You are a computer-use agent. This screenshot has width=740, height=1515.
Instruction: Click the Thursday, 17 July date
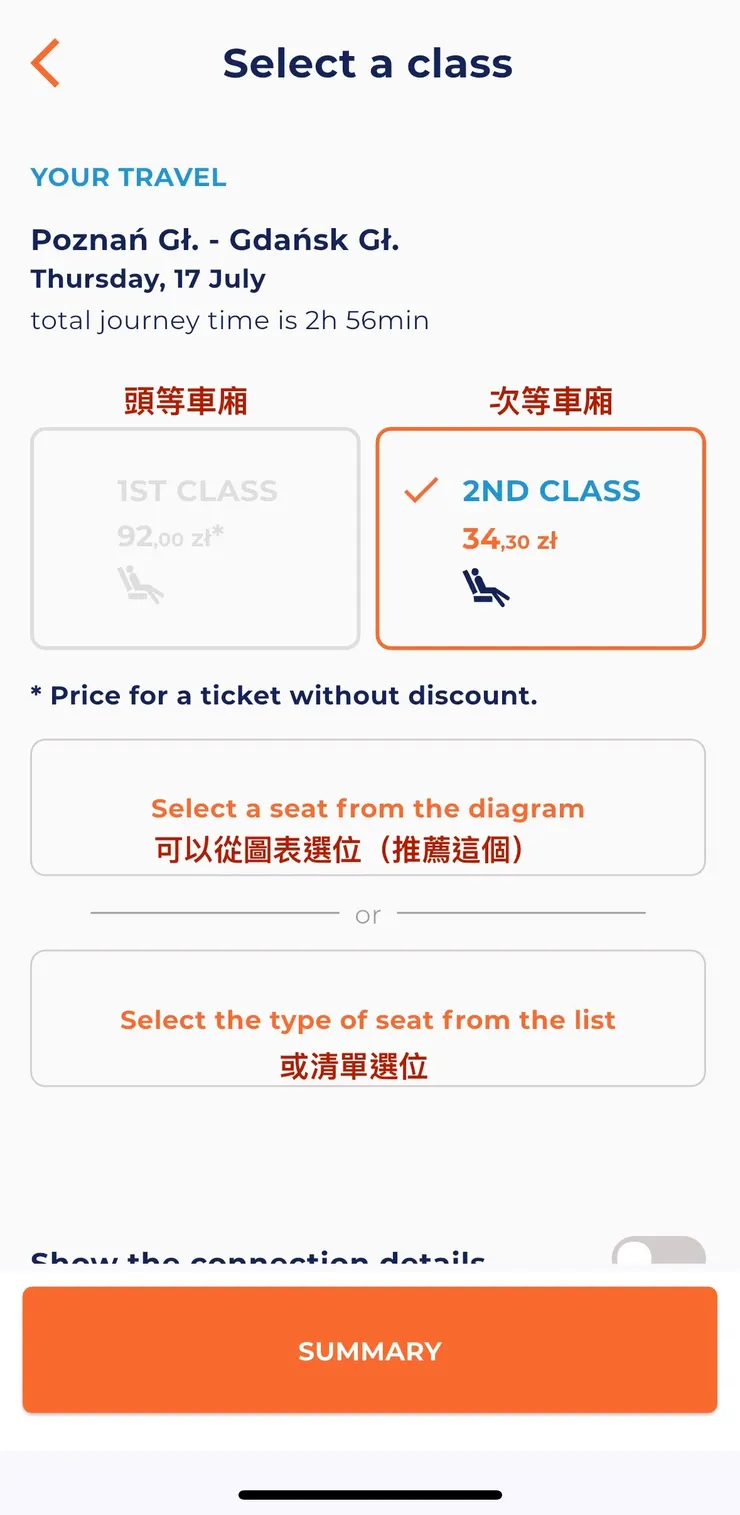click(x=148, y=279)
